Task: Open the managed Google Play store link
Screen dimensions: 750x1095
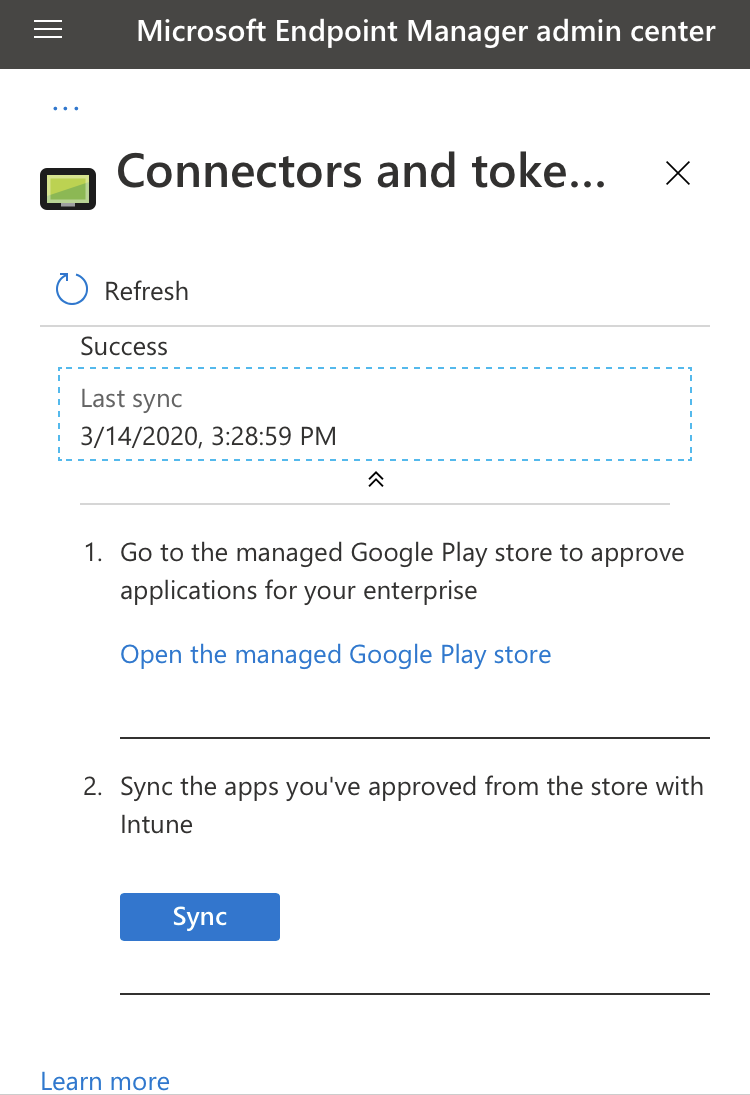Action: 335,654
